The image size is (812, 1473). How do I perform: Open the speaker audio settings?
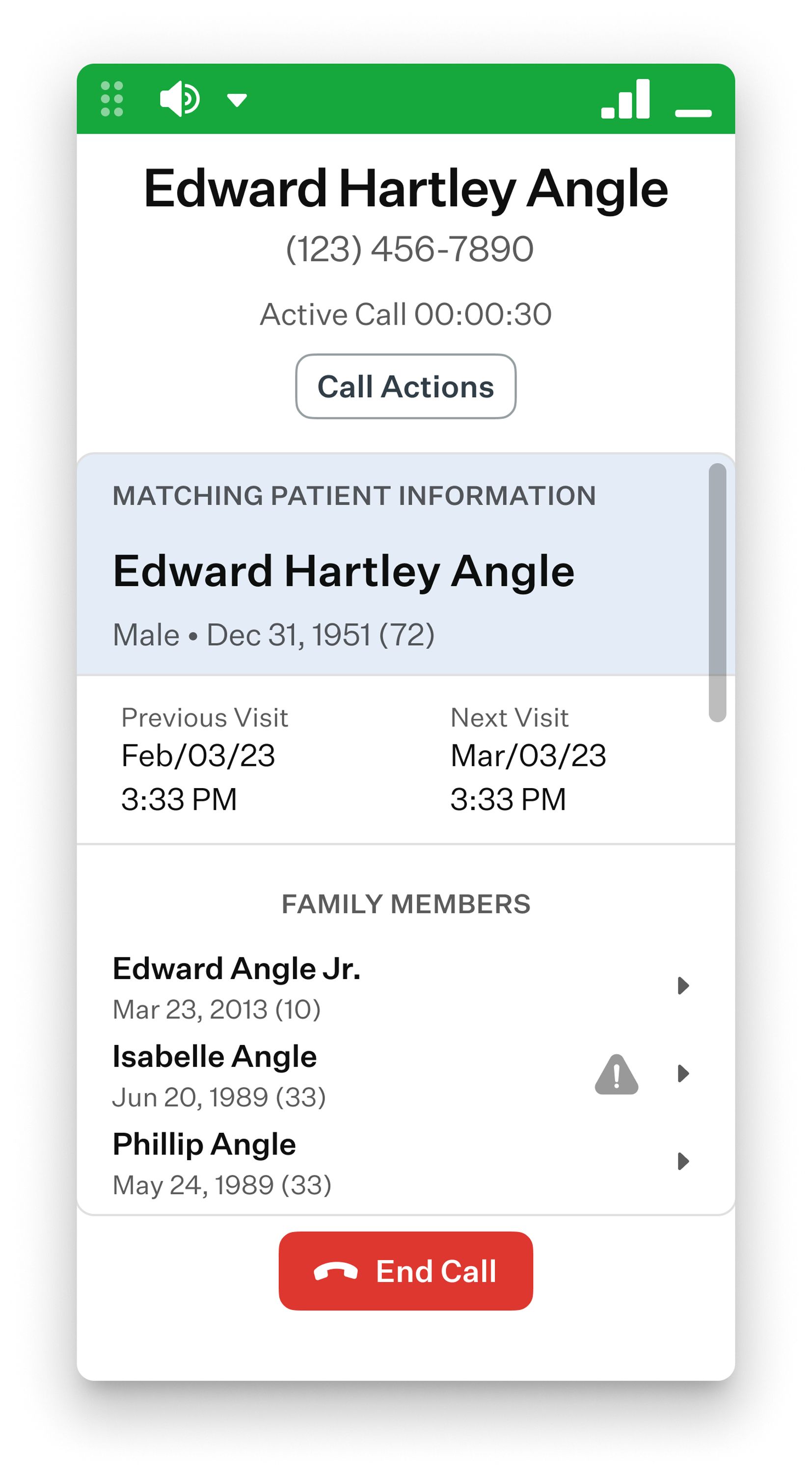pyautogui.click(x=180, y=99)
